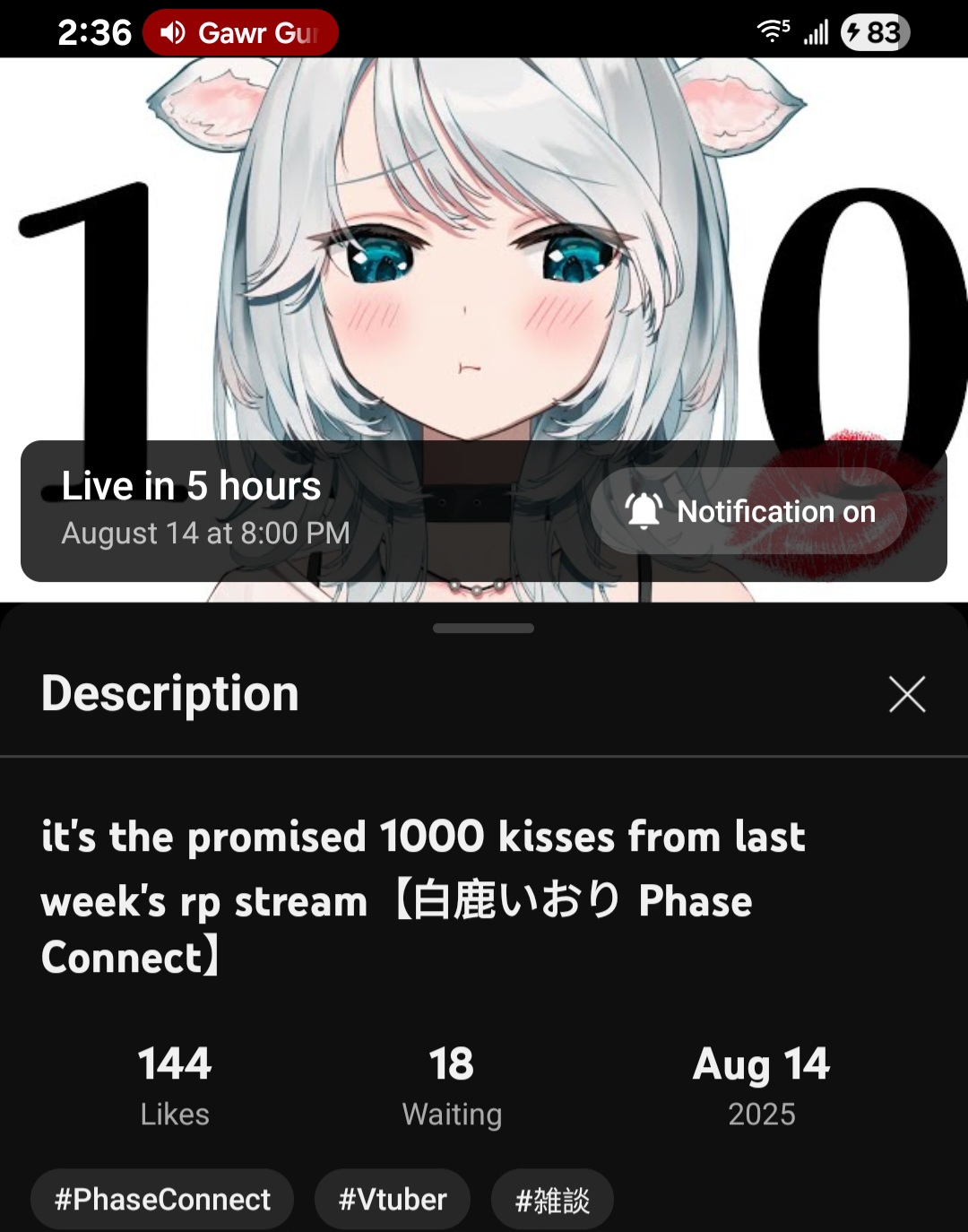Tap the upcoming stream video player
968x1232 pixels.
[484, 269]
